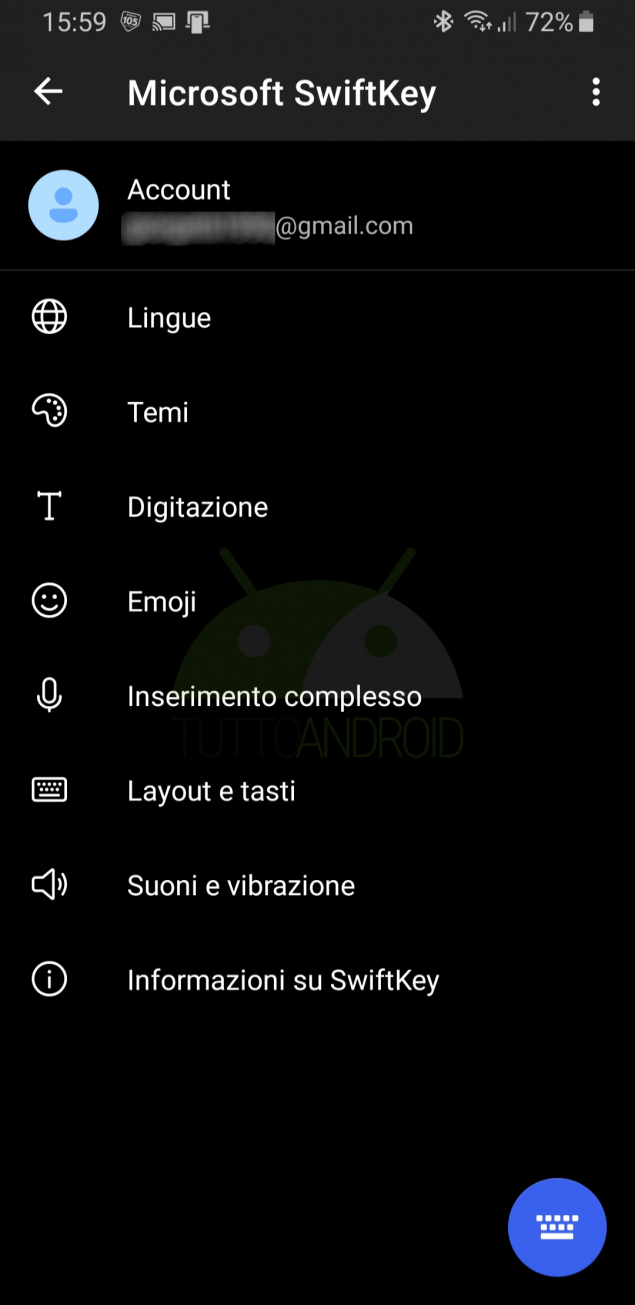Tap the floating keyboard button
Viewport: 635px width, 1305px height.
point(557,1227)
